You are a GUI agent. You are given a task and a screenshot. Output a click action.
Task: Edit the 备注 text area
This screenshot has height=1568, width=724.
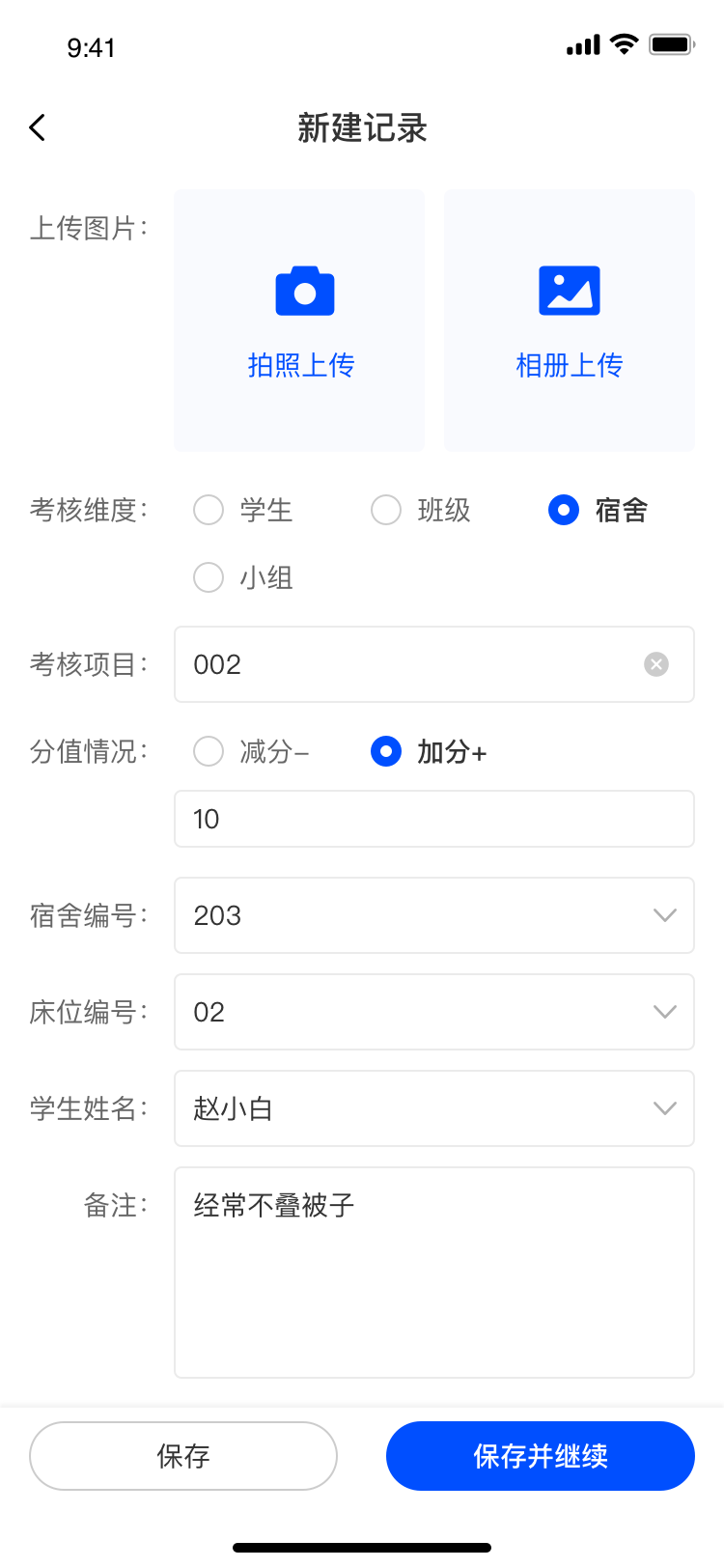(434, 1273)
